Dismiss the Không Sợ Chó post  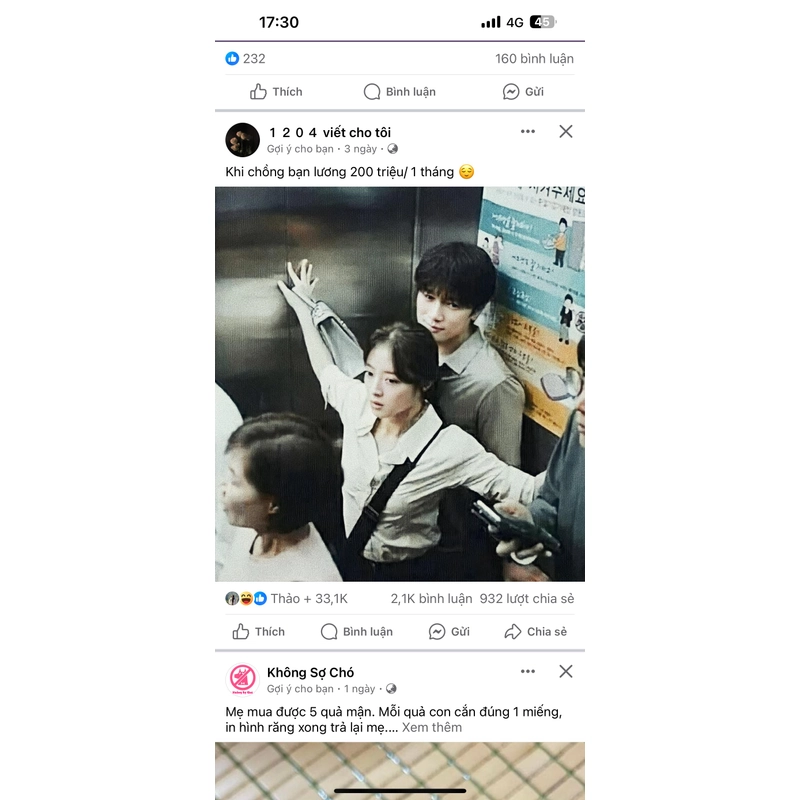click(566, 671)
